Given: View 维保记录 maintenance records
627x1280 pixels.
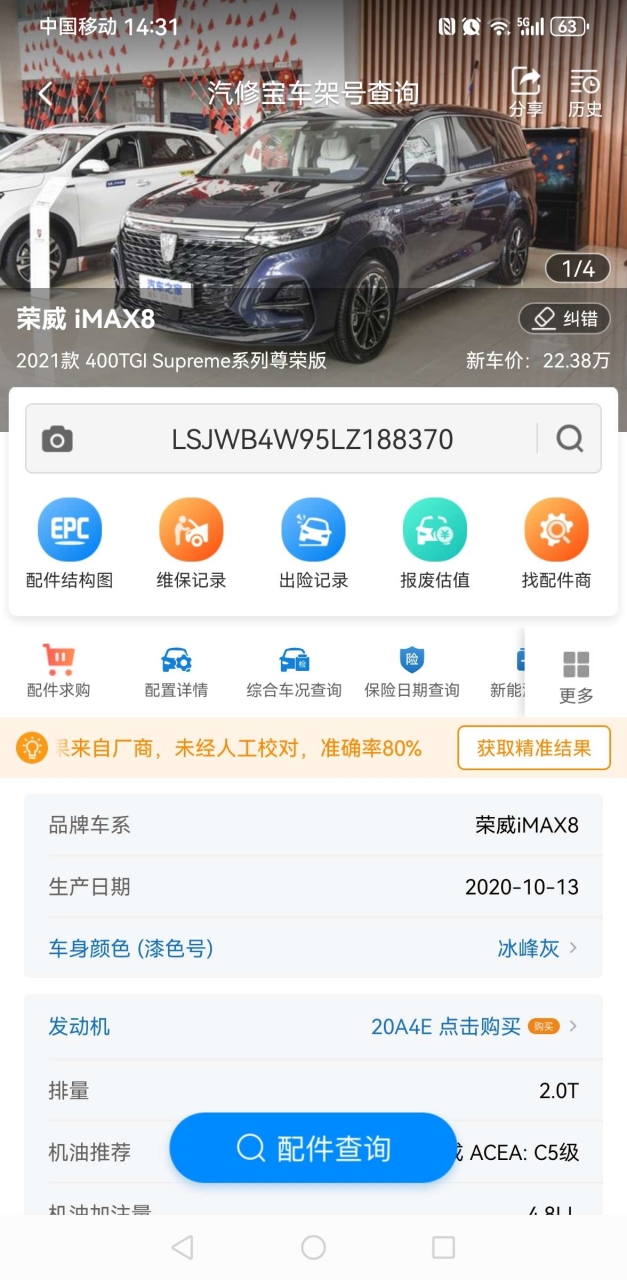Looking at the screenshot, I should click(191, 544).
